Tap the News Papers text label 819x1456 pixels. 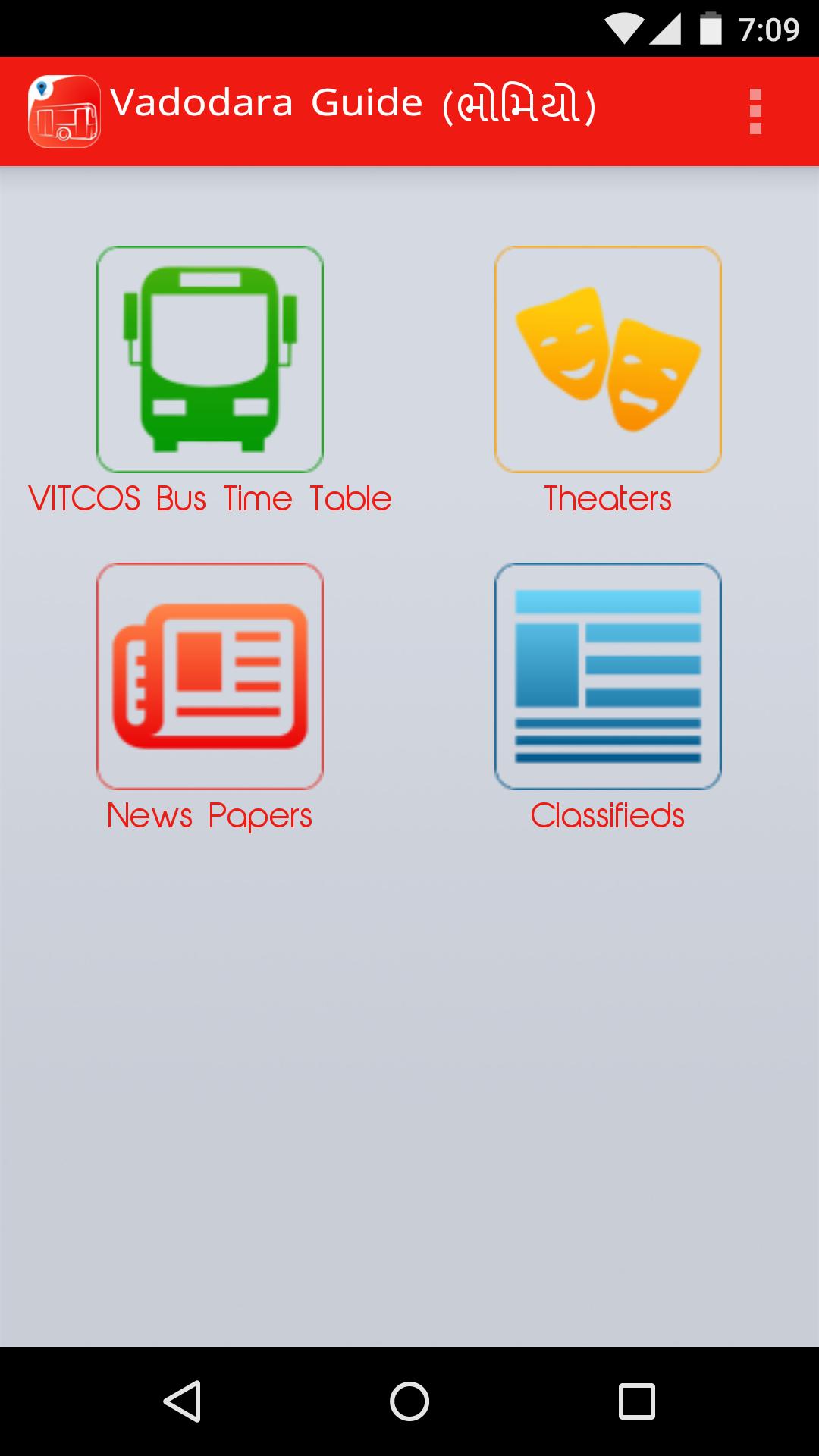click(210, 817)
